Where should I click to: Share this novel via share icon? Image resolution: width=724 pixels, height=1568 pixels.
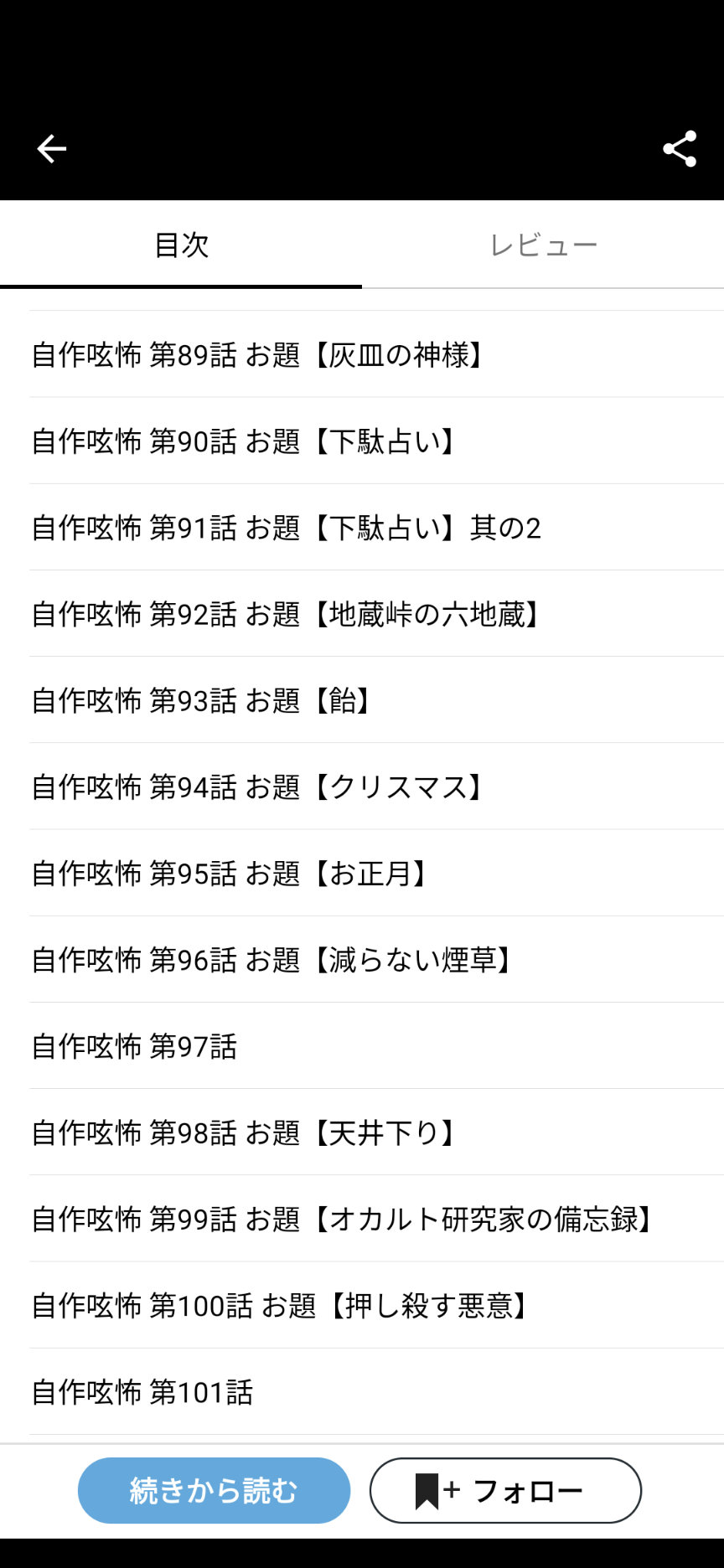(680, 149)
